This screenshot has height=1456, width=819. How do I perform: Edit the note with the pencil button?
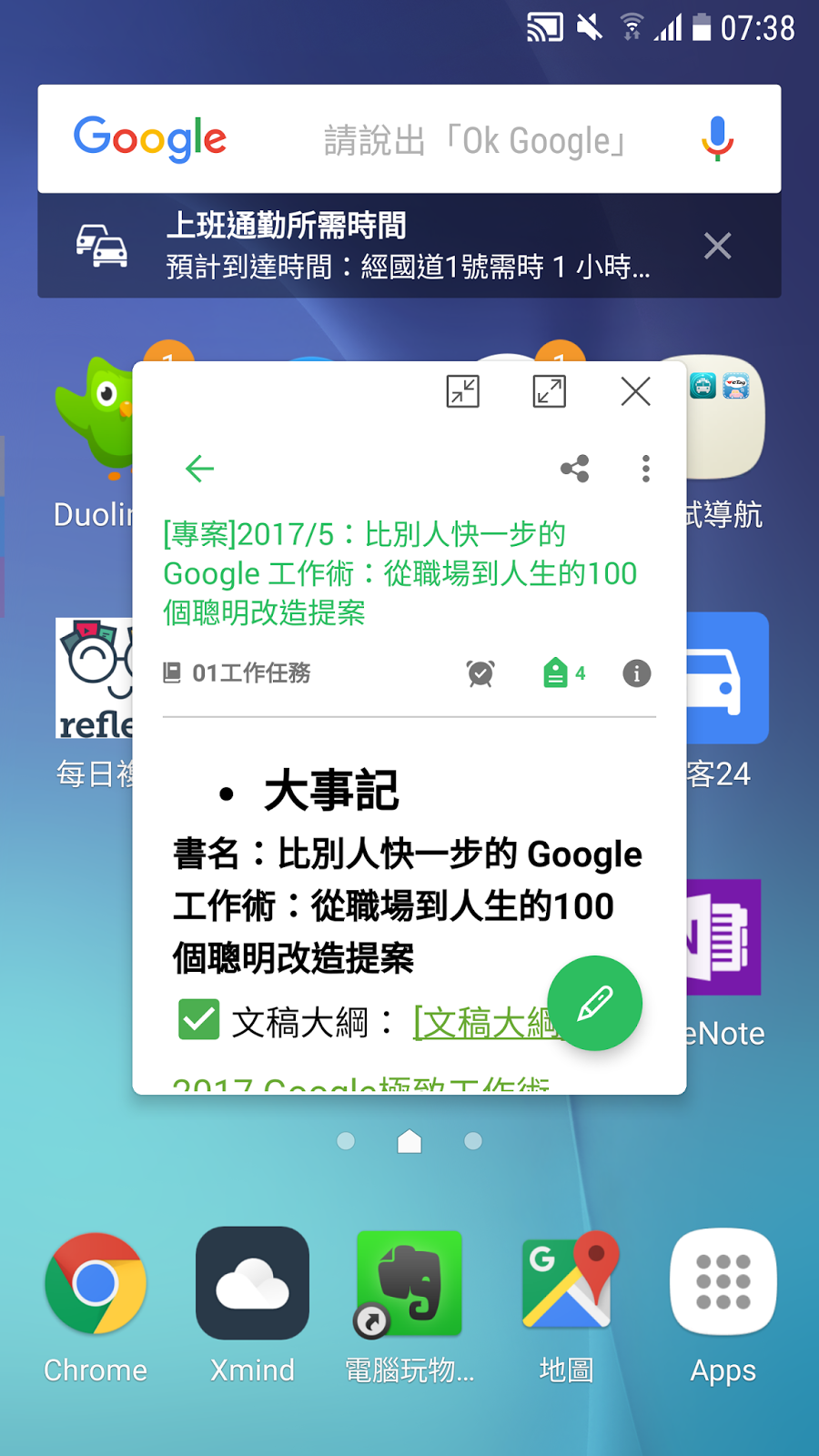595,1003
